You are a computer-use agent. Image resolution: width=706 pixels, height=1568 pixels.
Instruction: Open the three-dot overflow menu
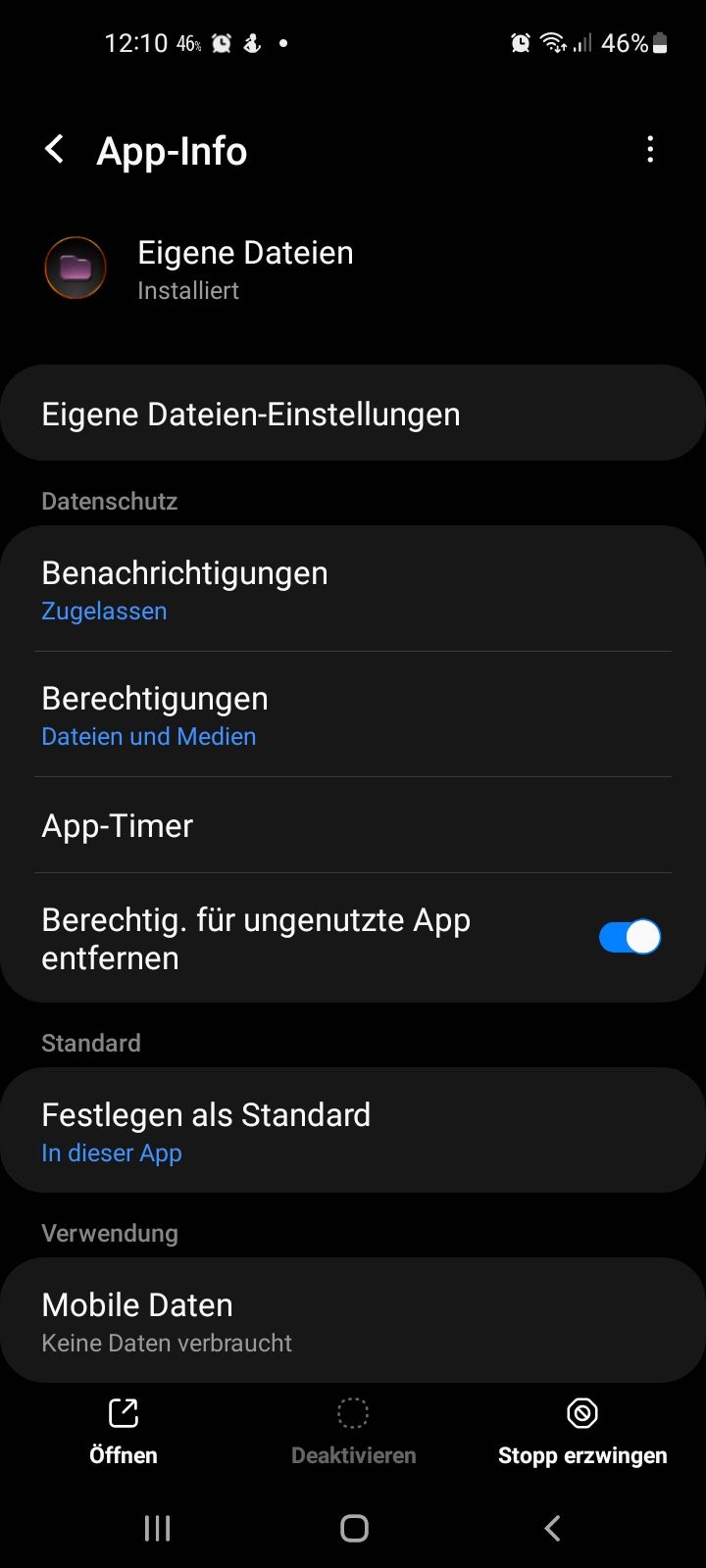click(650, 150)
